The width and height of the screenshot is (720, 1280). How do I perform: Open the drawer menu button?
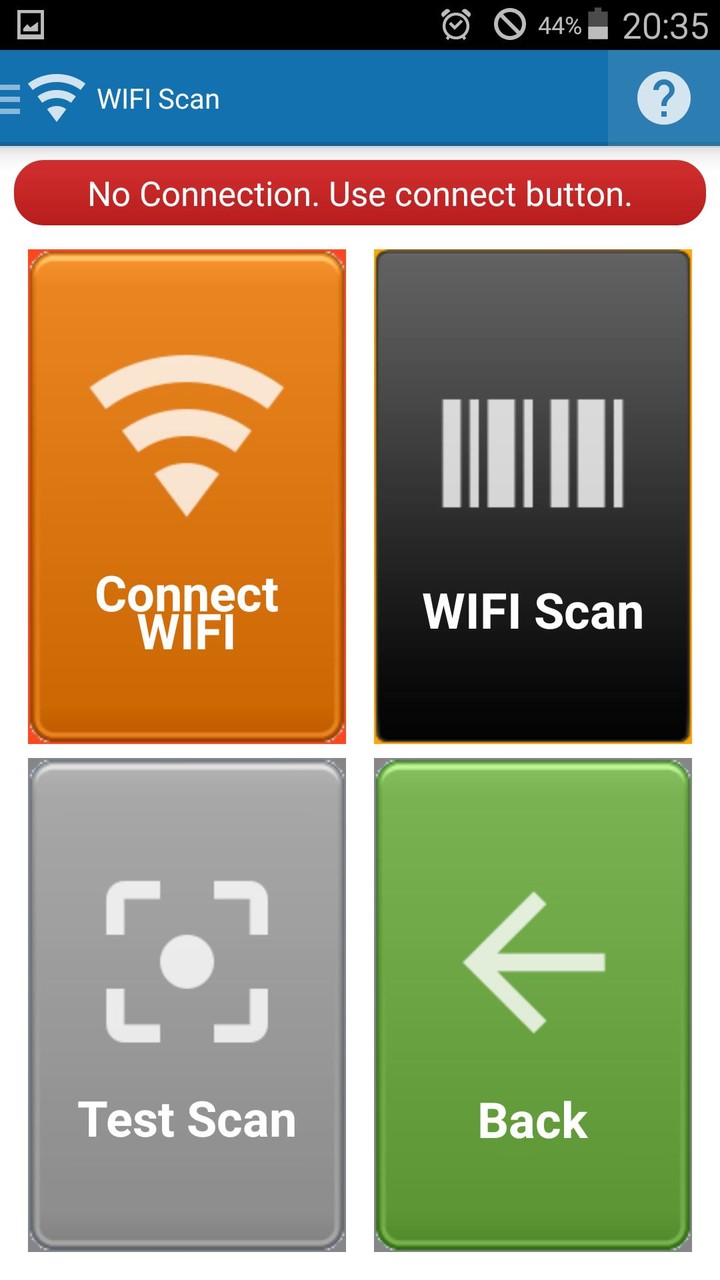(x=12, y=98)
